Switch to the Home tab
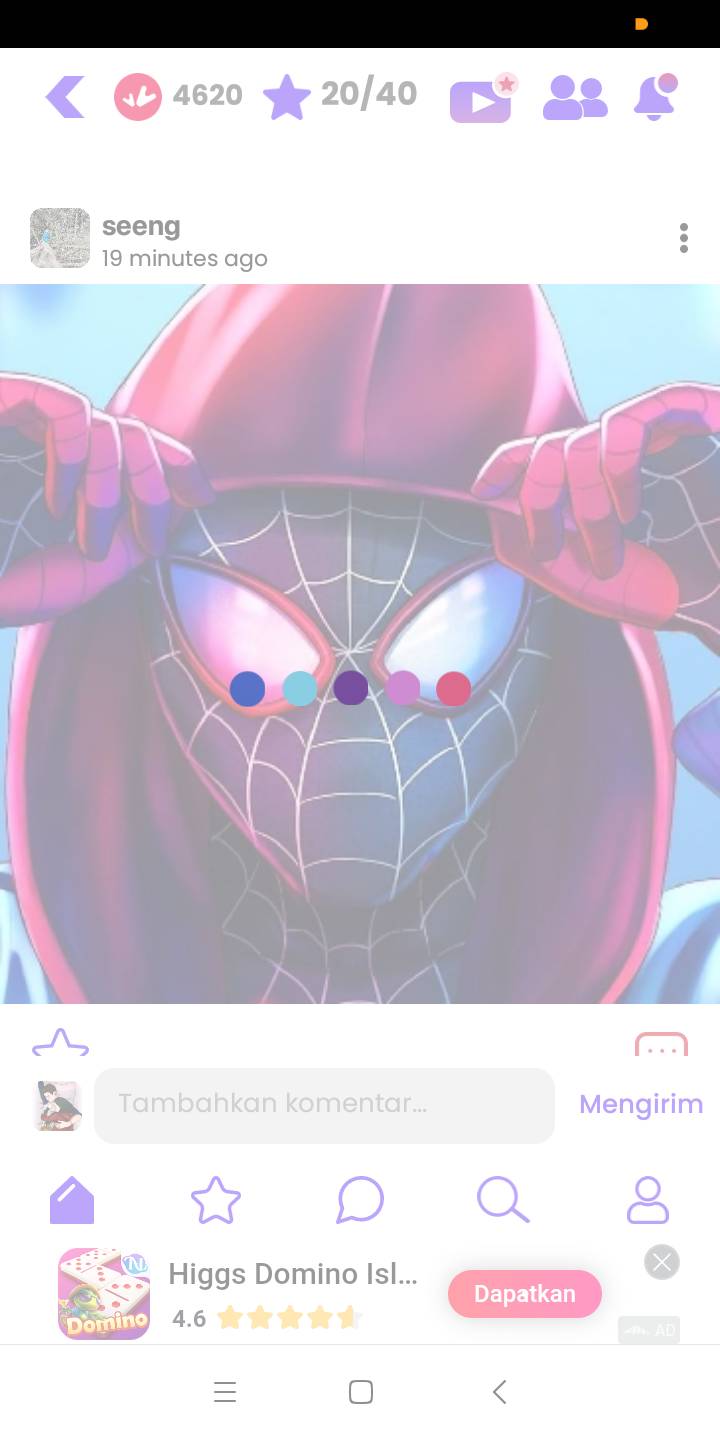The image size is (720, 1440). pyautogui.click(x=72, y=1200)
